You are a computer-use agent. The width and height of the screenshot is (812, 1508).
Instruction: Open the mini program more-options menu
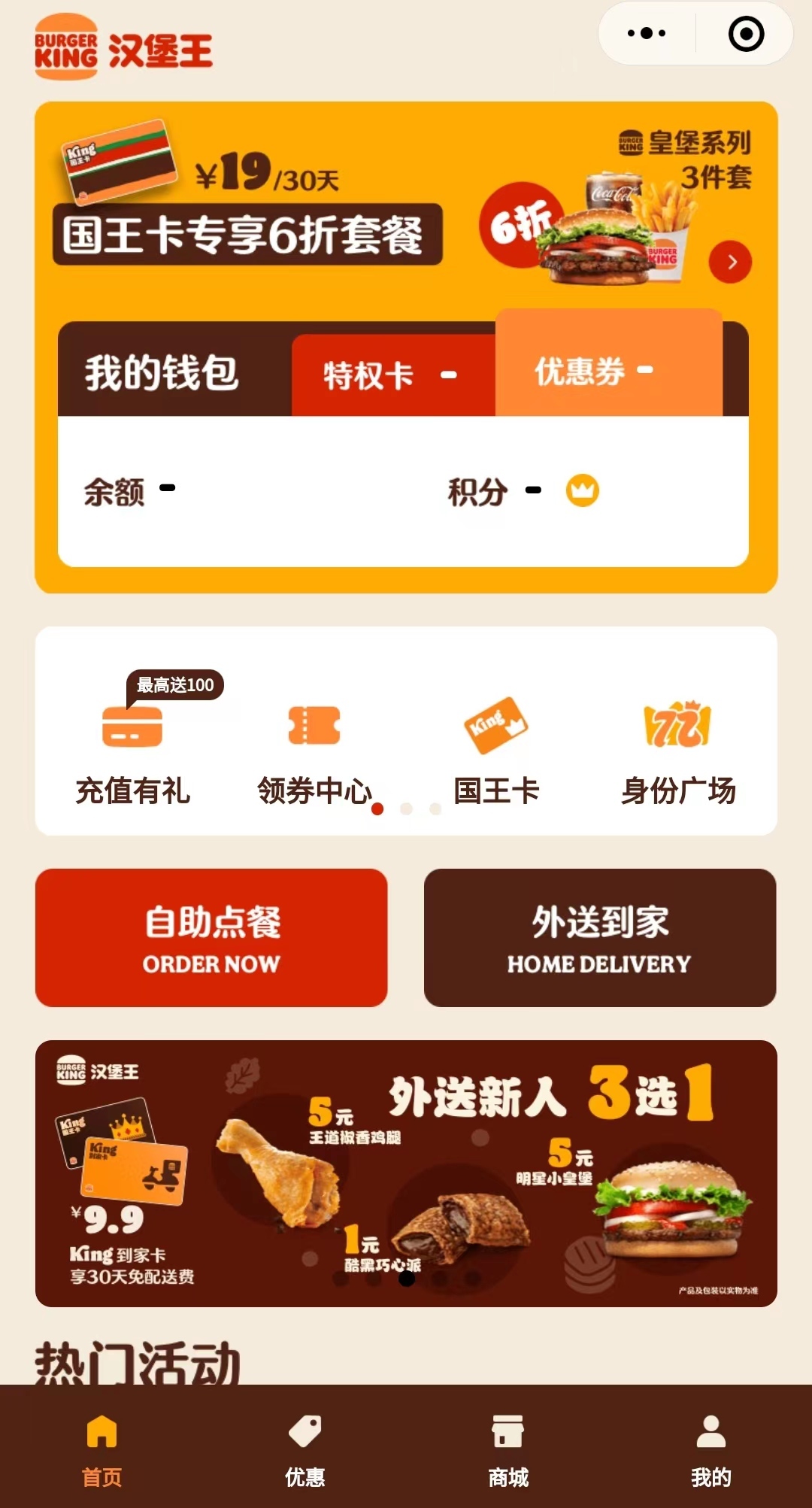(x=647, y=33)
